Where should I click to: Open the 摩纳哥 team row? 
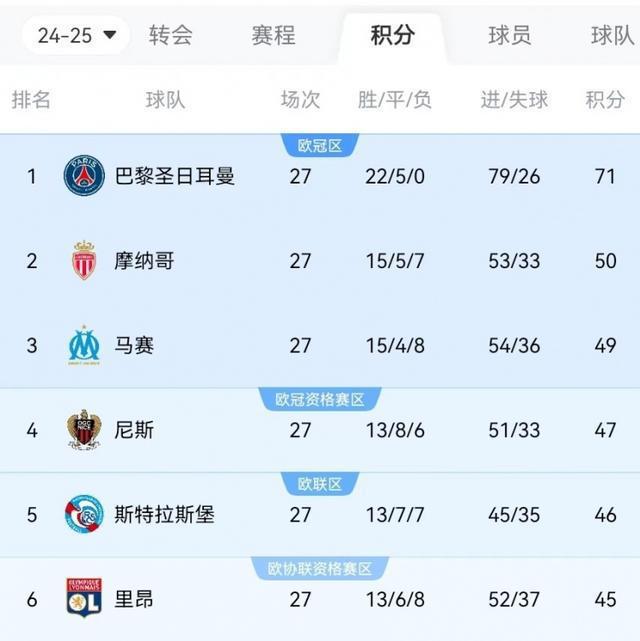[320, 261]
